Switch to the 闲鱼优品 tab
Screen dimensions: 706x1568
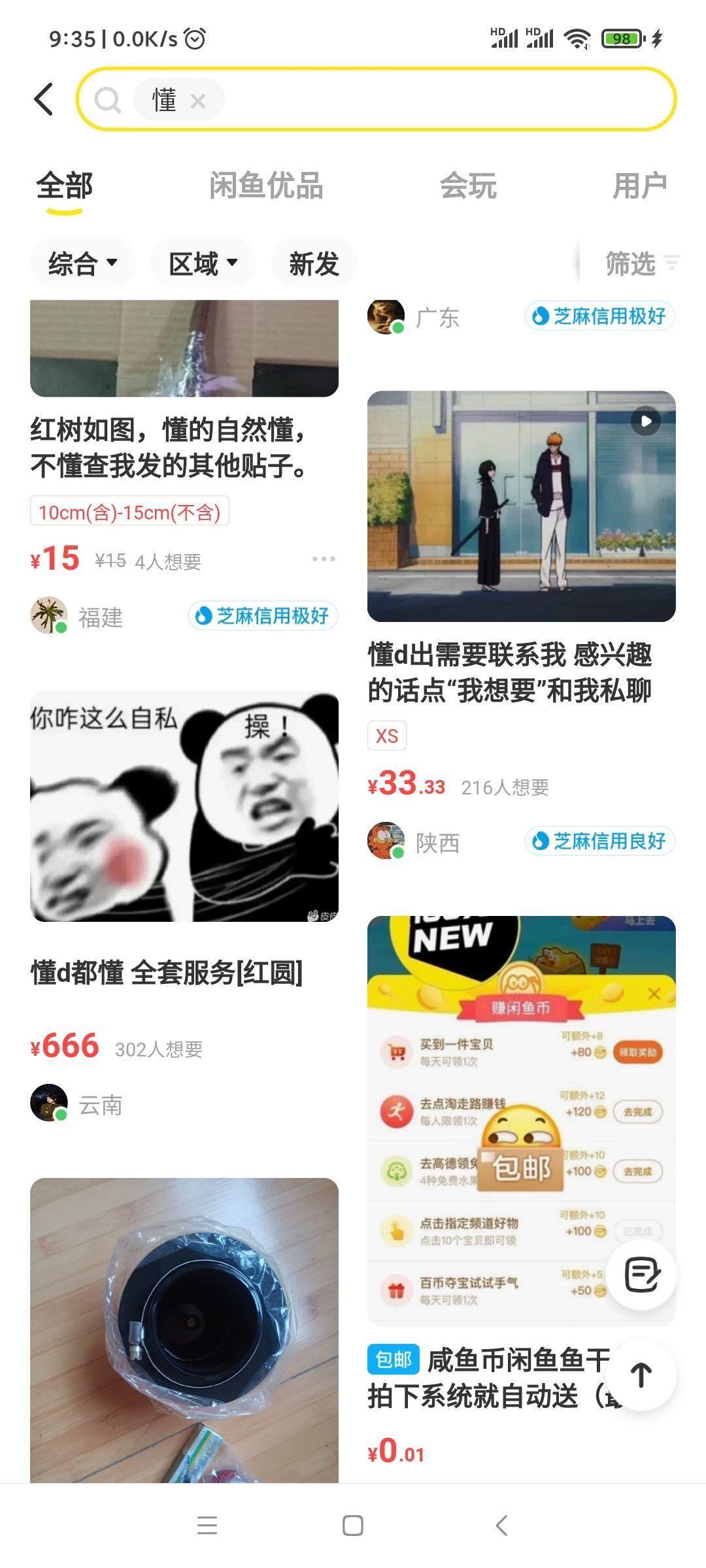point(266,186)
